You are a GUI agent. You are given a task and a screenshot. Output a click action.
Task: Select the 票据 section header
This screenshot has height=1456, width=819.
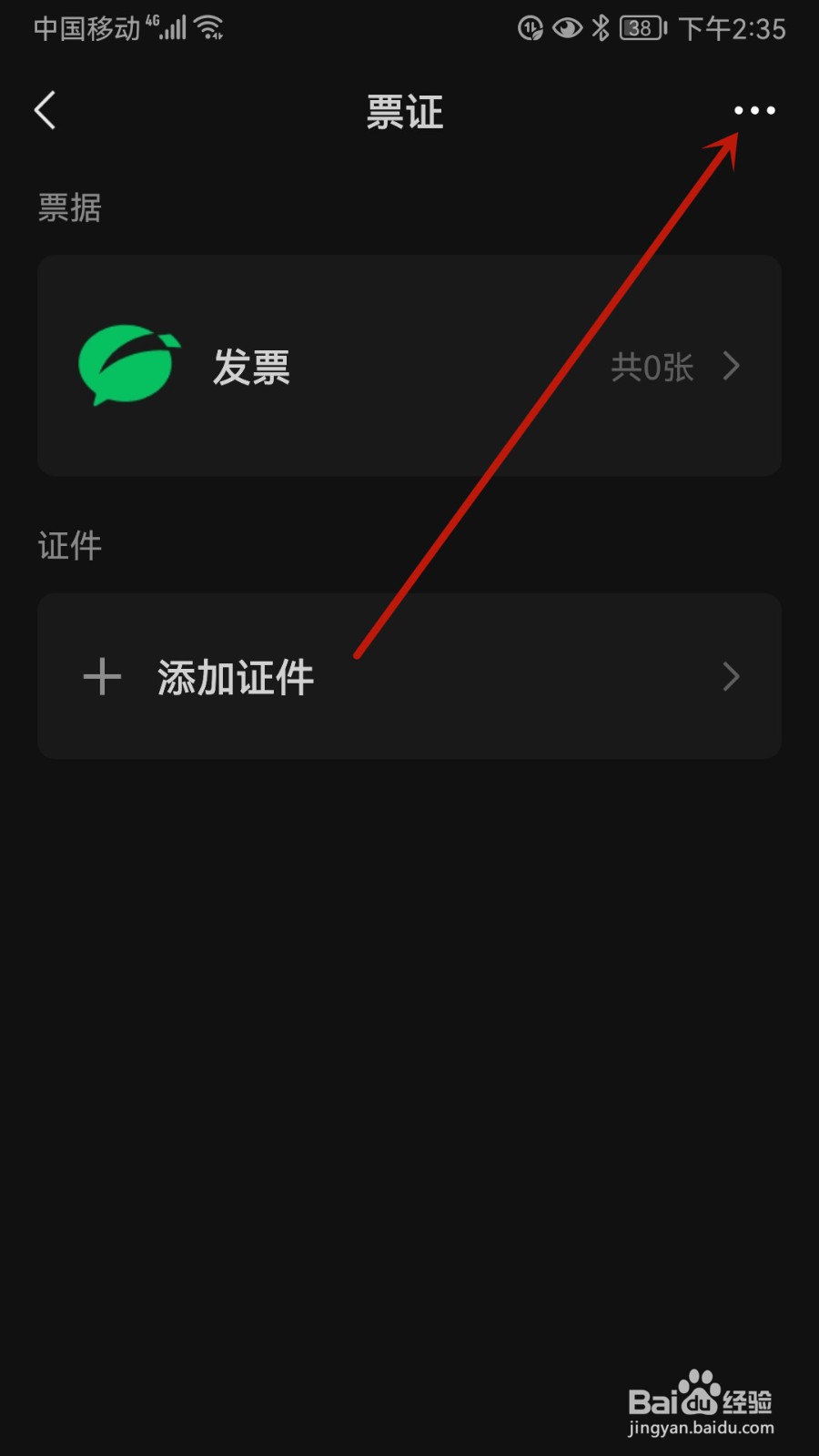coord(68,207)
